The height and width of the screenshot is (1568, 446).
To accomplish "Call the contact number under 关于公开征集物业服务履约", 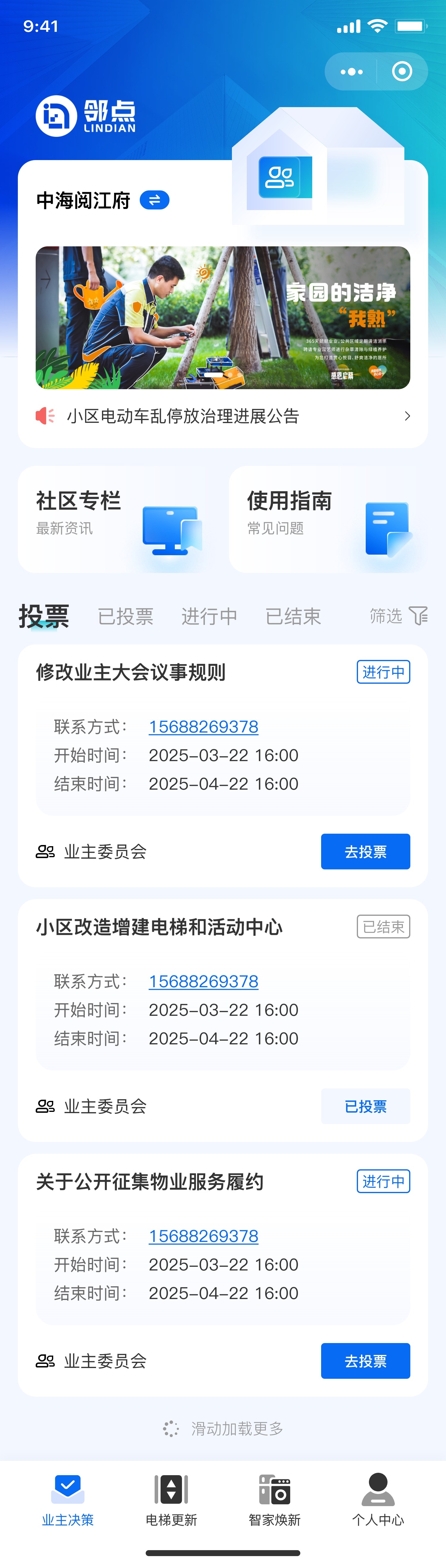I will tap(203, 1236).
